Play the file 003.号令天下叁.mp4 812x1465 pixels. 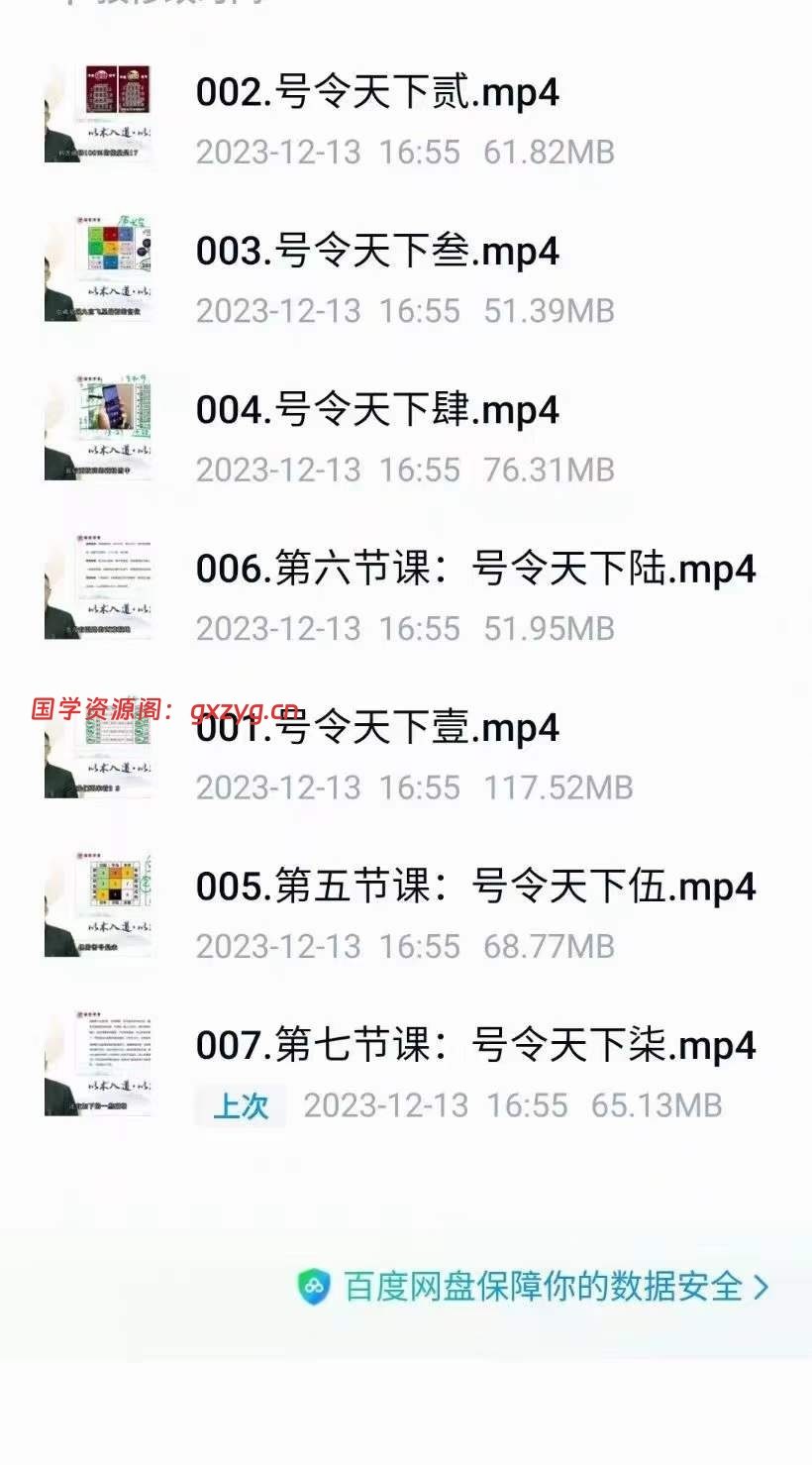[x=377, y=252]
